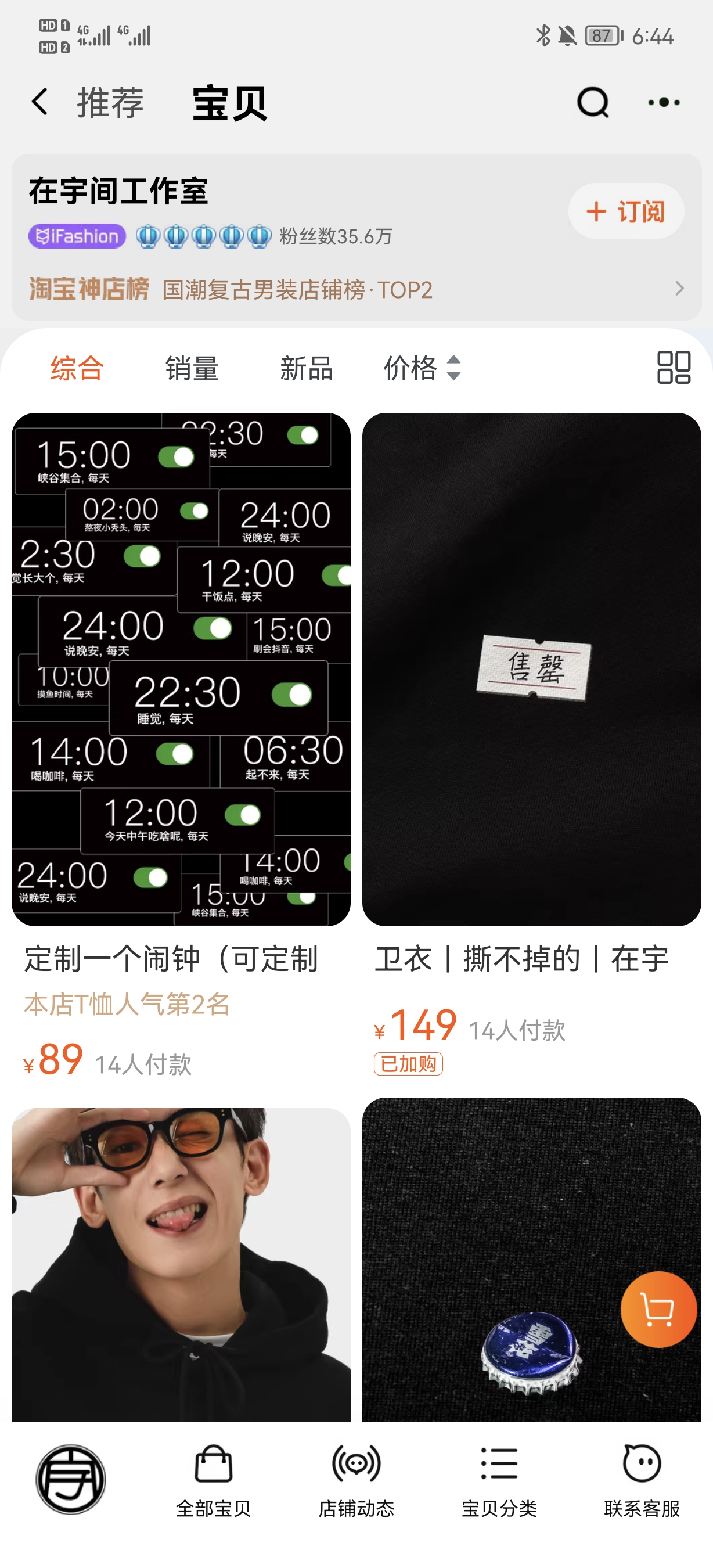713x1568 pixels.
Task: Sort items by 价格
Action: pos(422,368)
